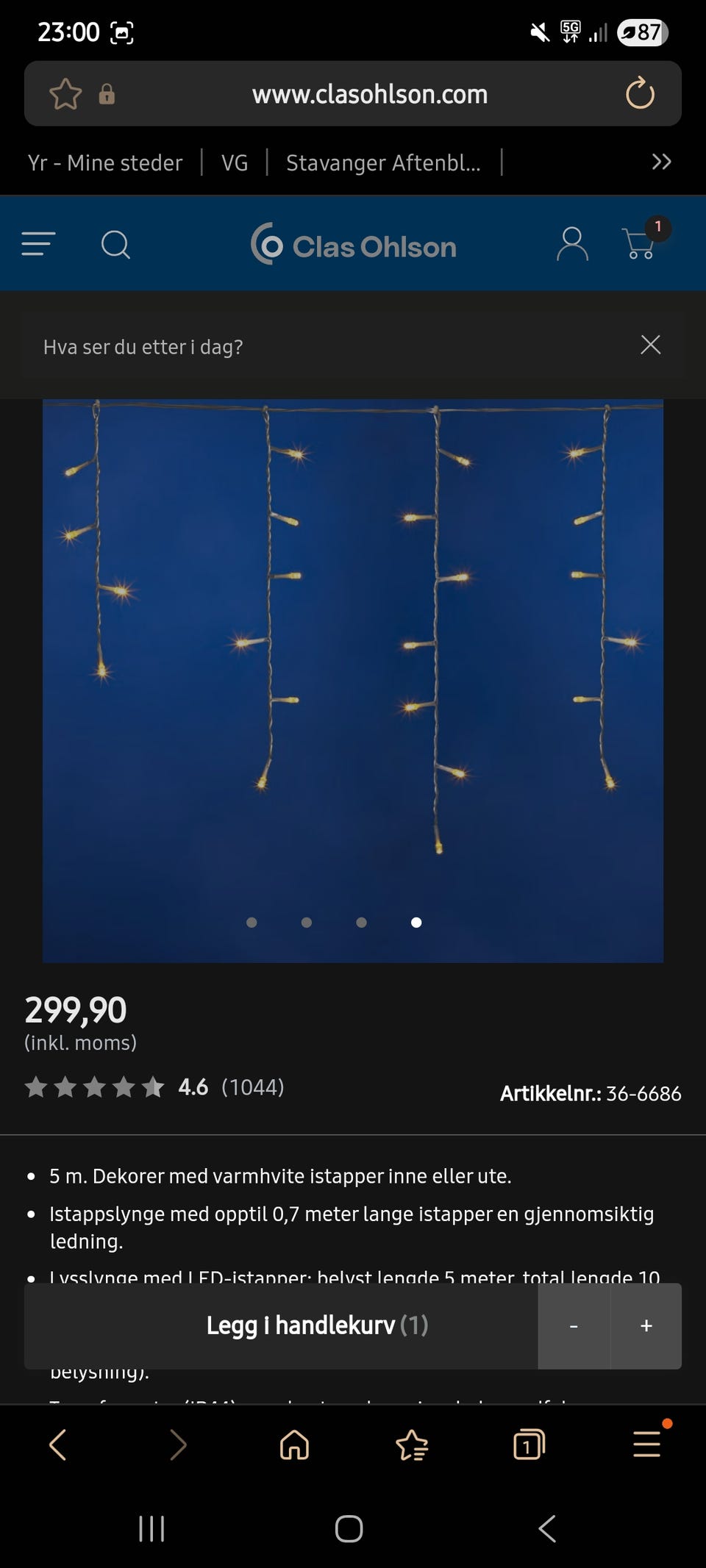Reload the page in the address bar
This screenshot has height=1568, width=706.
640,93
